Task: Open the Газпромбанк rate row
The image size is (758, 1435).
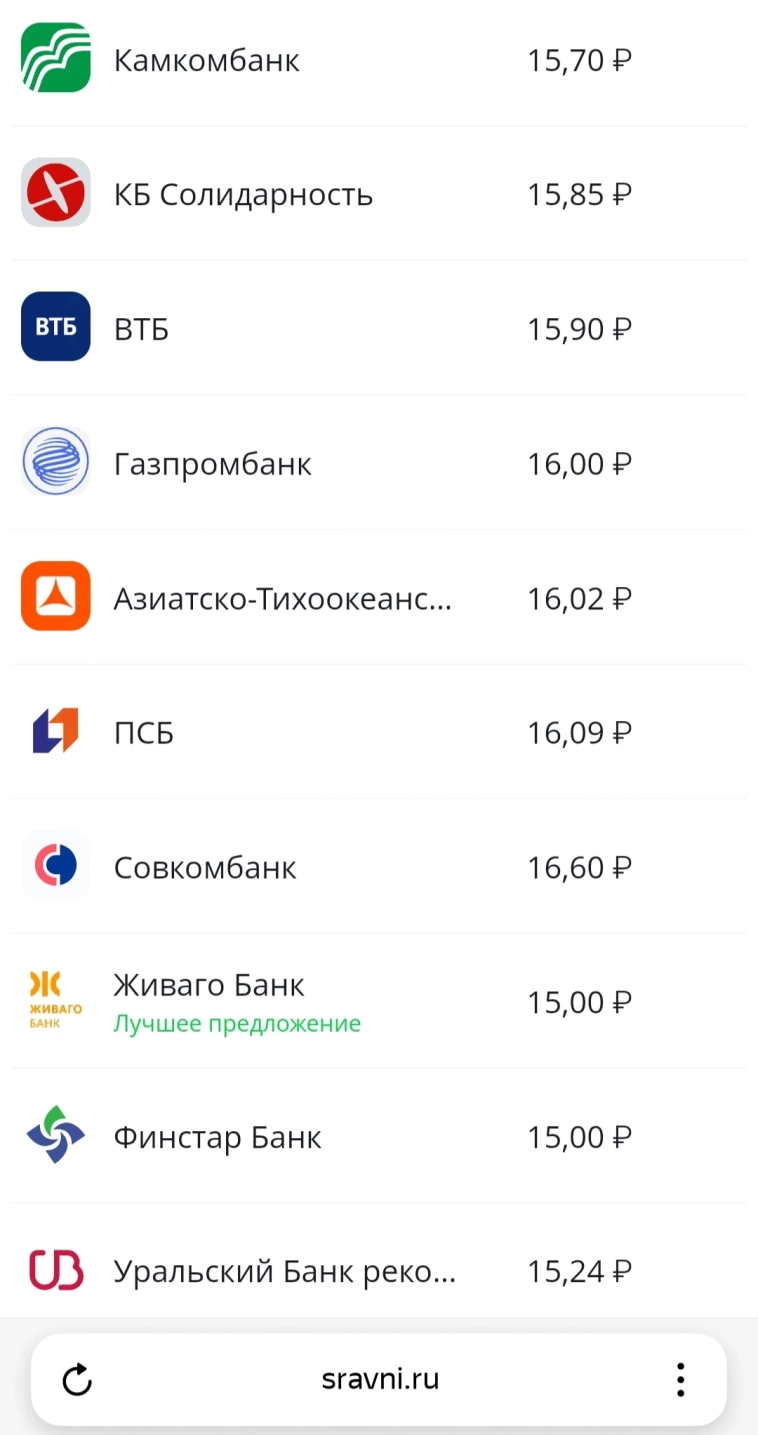Action: [379, 461]
